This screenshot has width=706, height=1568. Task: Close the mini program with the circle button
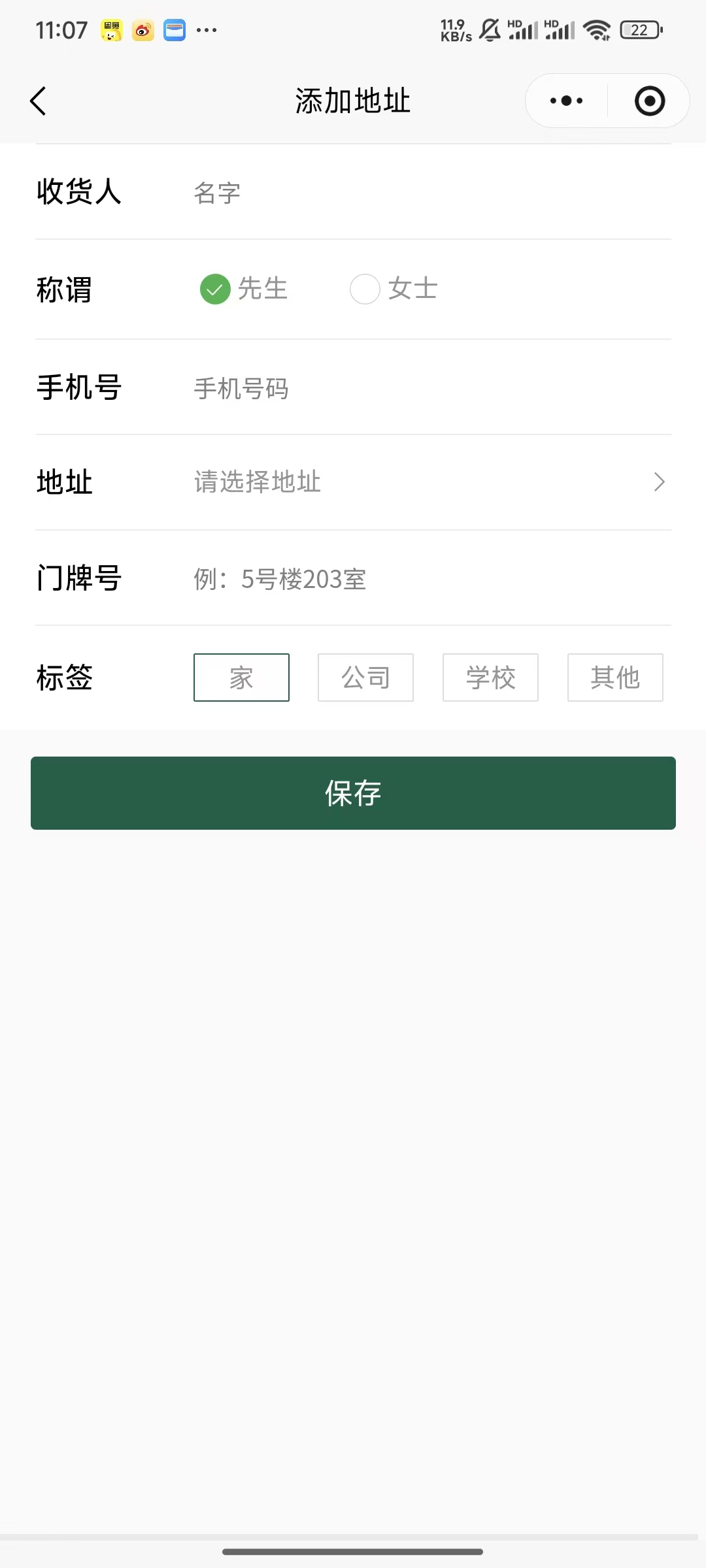click(649, 101)
